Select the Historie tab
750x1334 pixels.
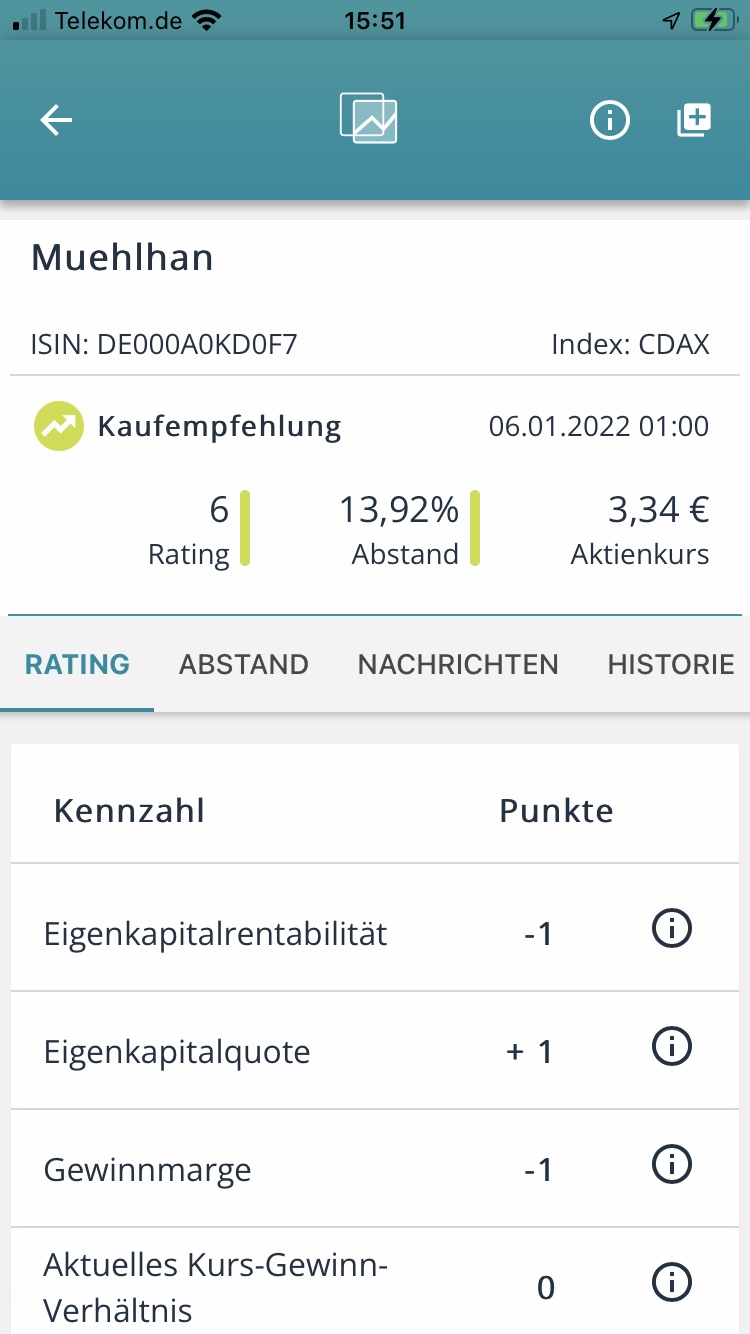(671, 664)
